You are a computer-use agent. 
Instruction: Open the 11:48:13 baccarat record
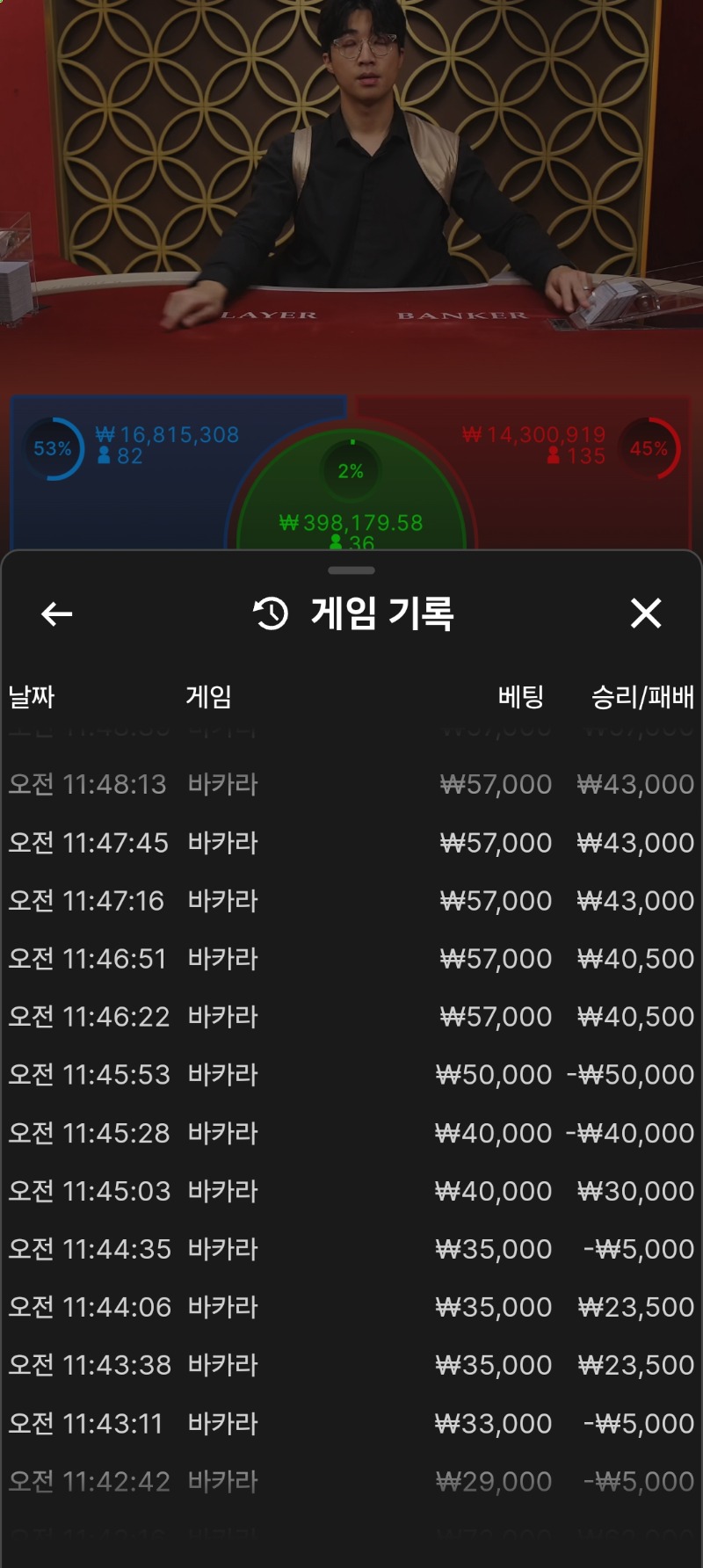point(351,784)
